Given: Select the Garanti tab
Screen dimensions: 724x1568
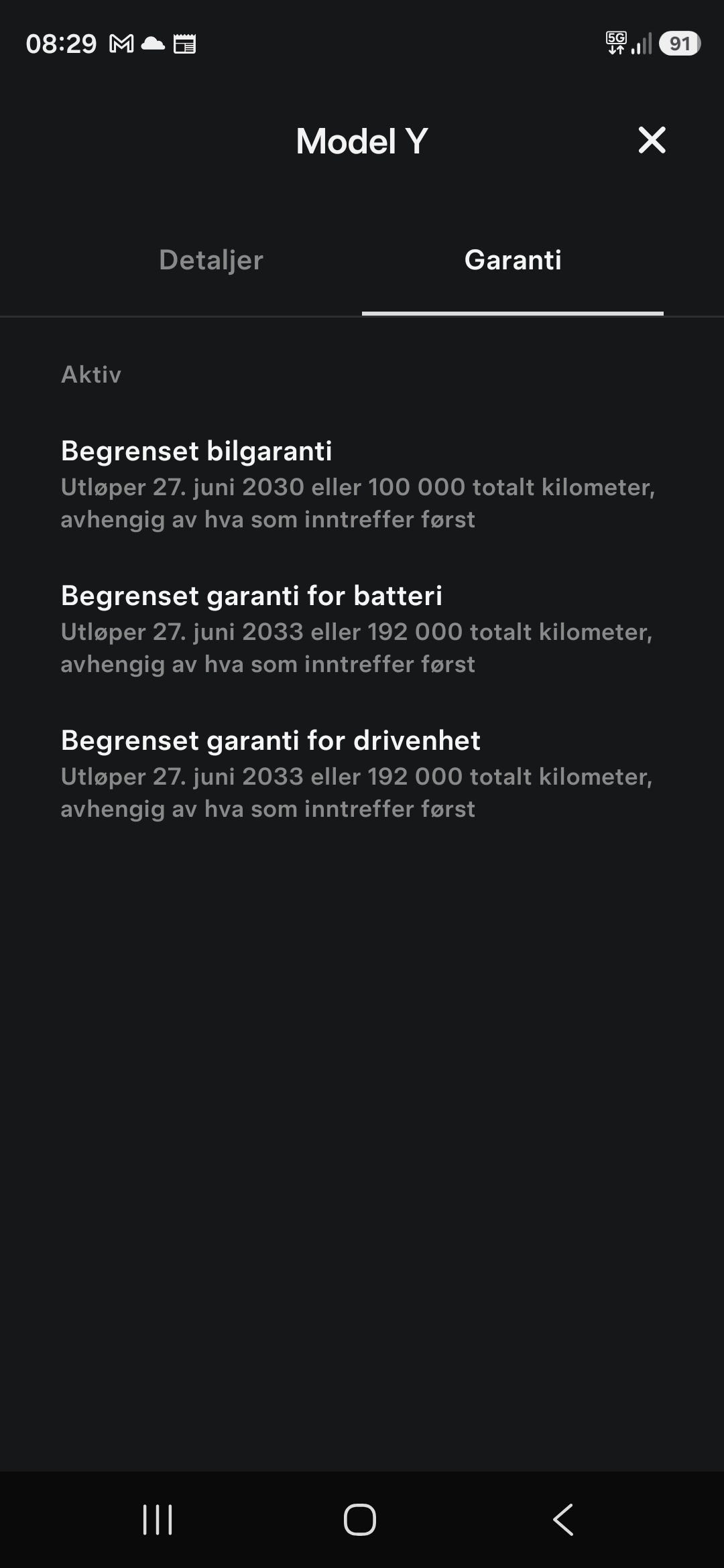Looking at the screenshot, I should pyautogui.click(x=513, y=260).
